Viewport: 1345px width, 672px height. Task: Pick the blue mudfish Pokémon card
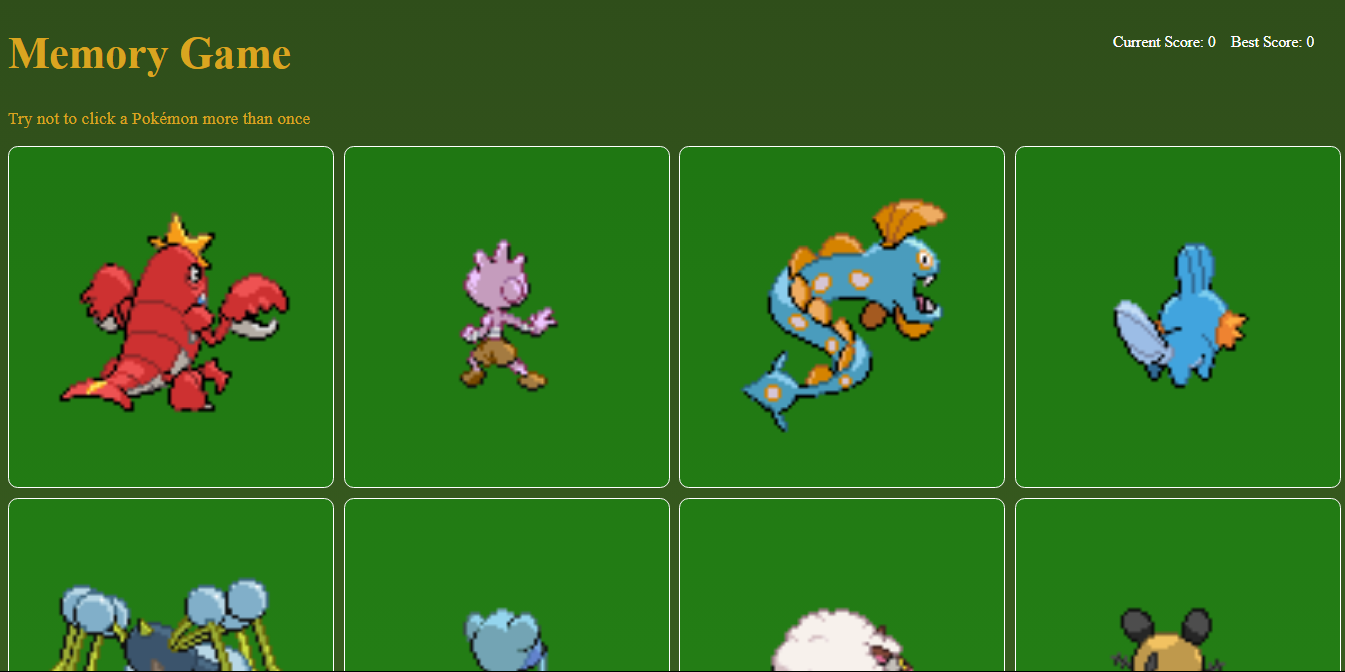1178,317
